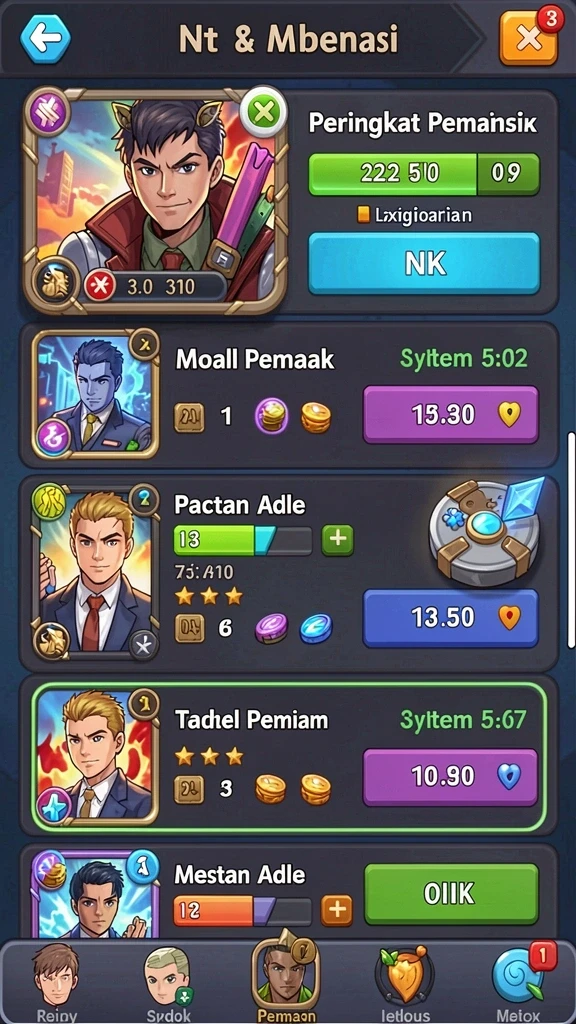This screenshot has width=576, height=1024.
Task: Close the screen with the orange X
Action: point(528,39)
